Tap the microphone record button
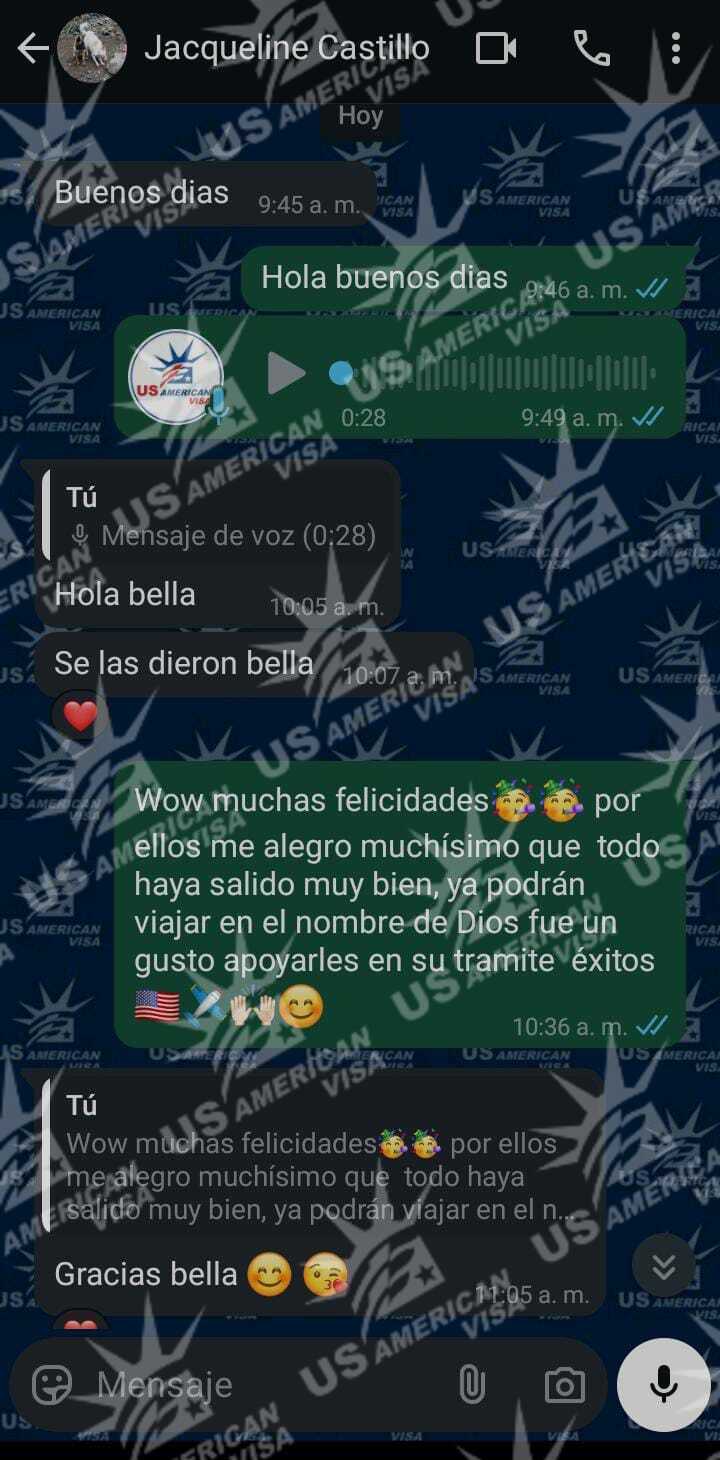This screenshot has height=1460, width=720. tap(663, 1384)
